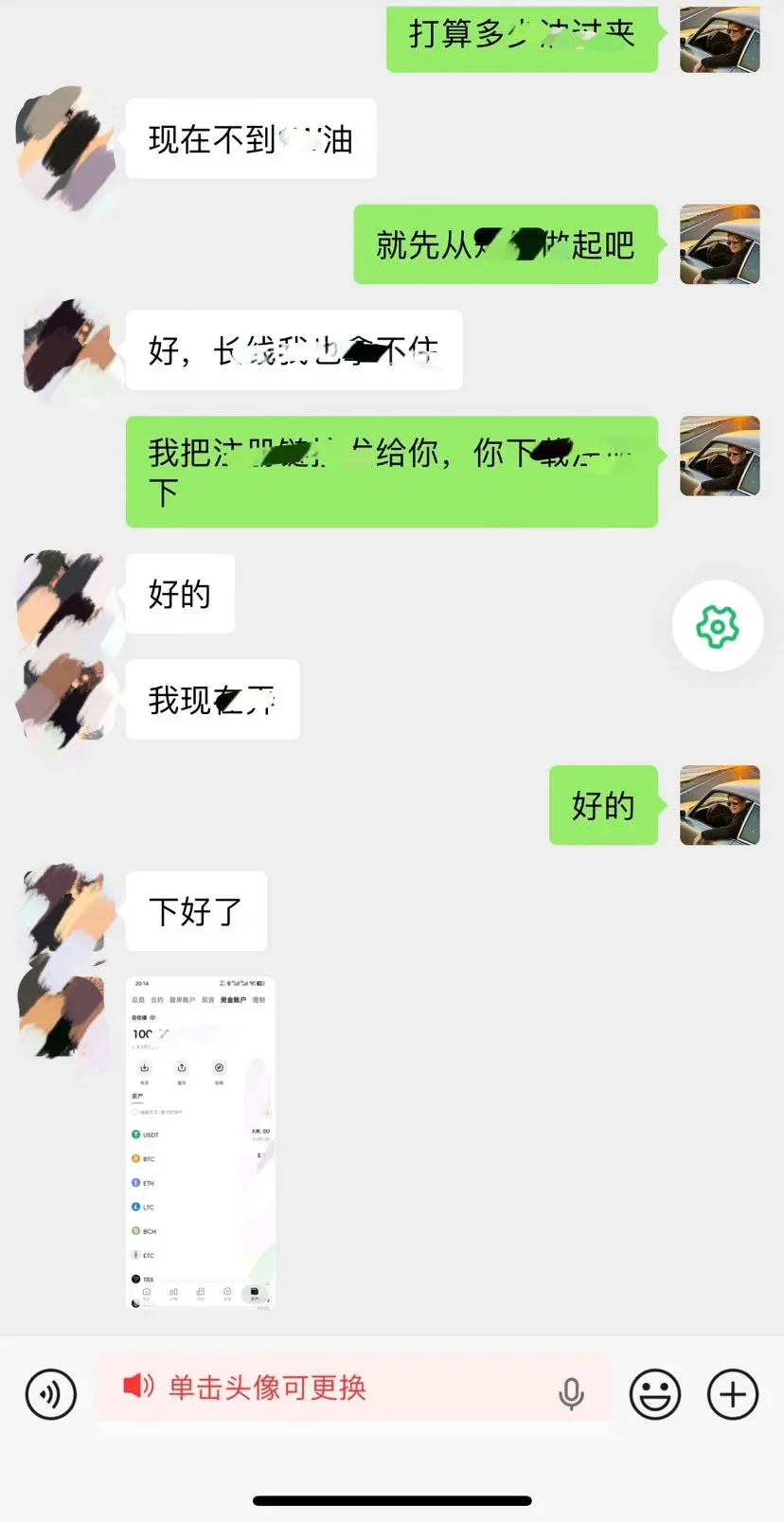Tap the home icon in the exchange bottom bar
This screenshot has height=1522, width=784.
(x=147, y=1290)
